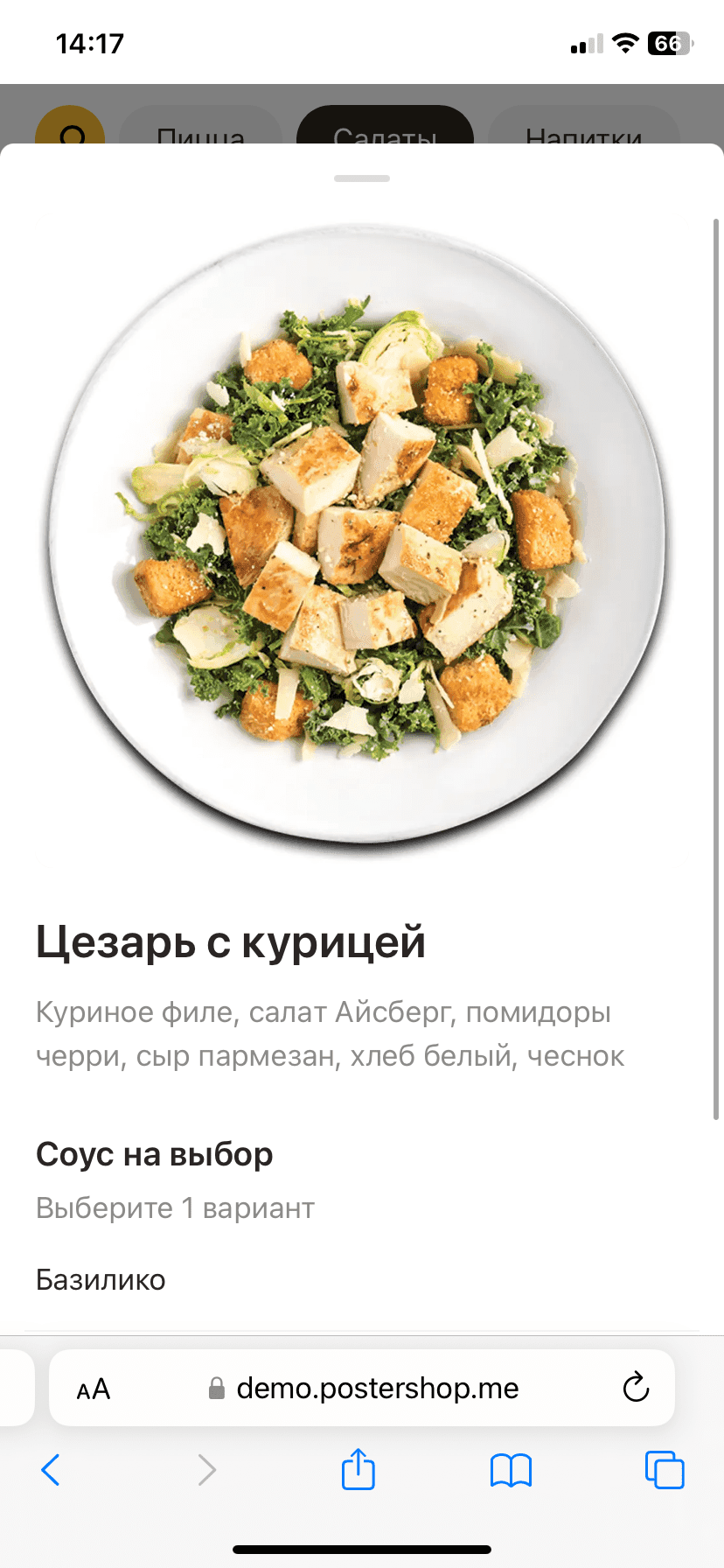Go back to the previous page
Viewport: 724px width, 1568px height.
51,1470
